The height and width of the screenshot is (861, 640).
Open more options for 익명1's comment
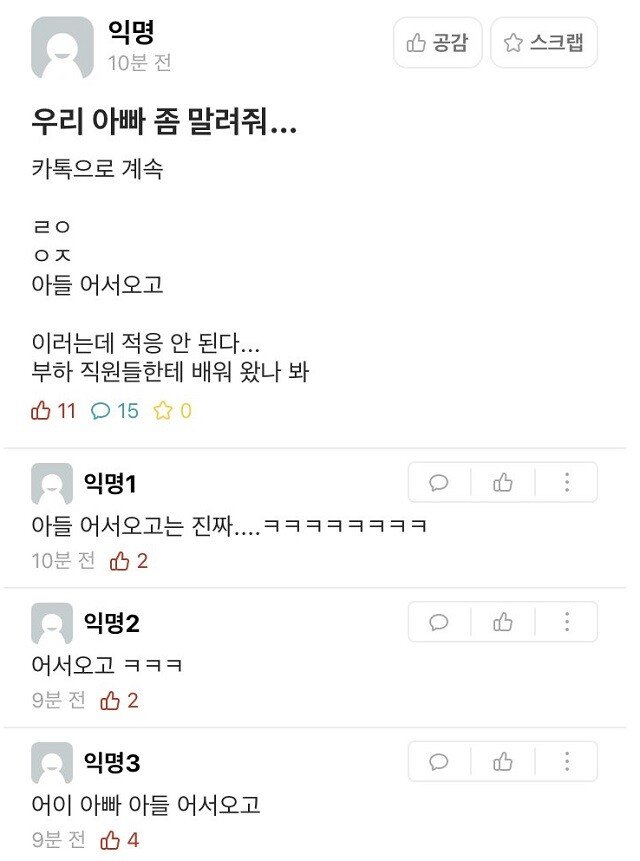pos(566,483)
